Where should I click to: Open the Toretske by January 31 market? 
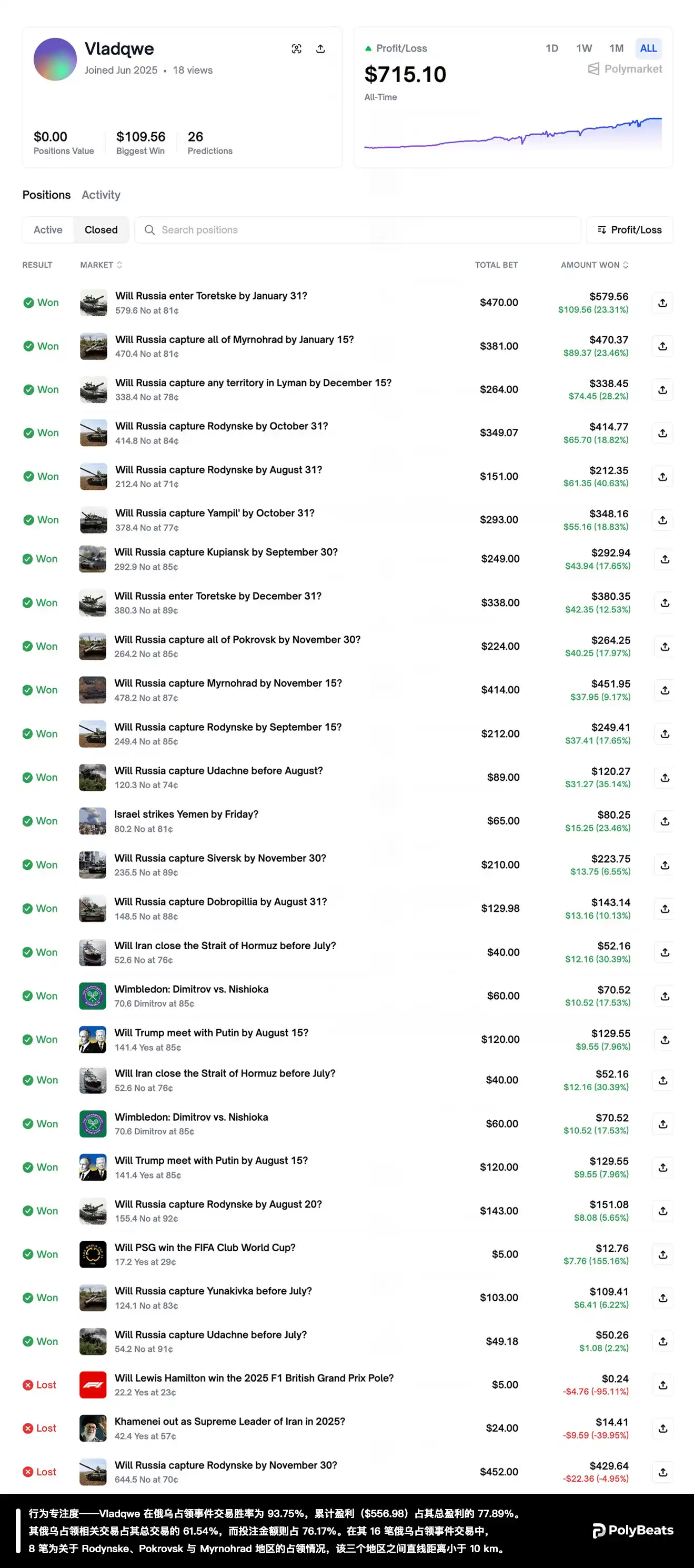click(x=210, y=296)
